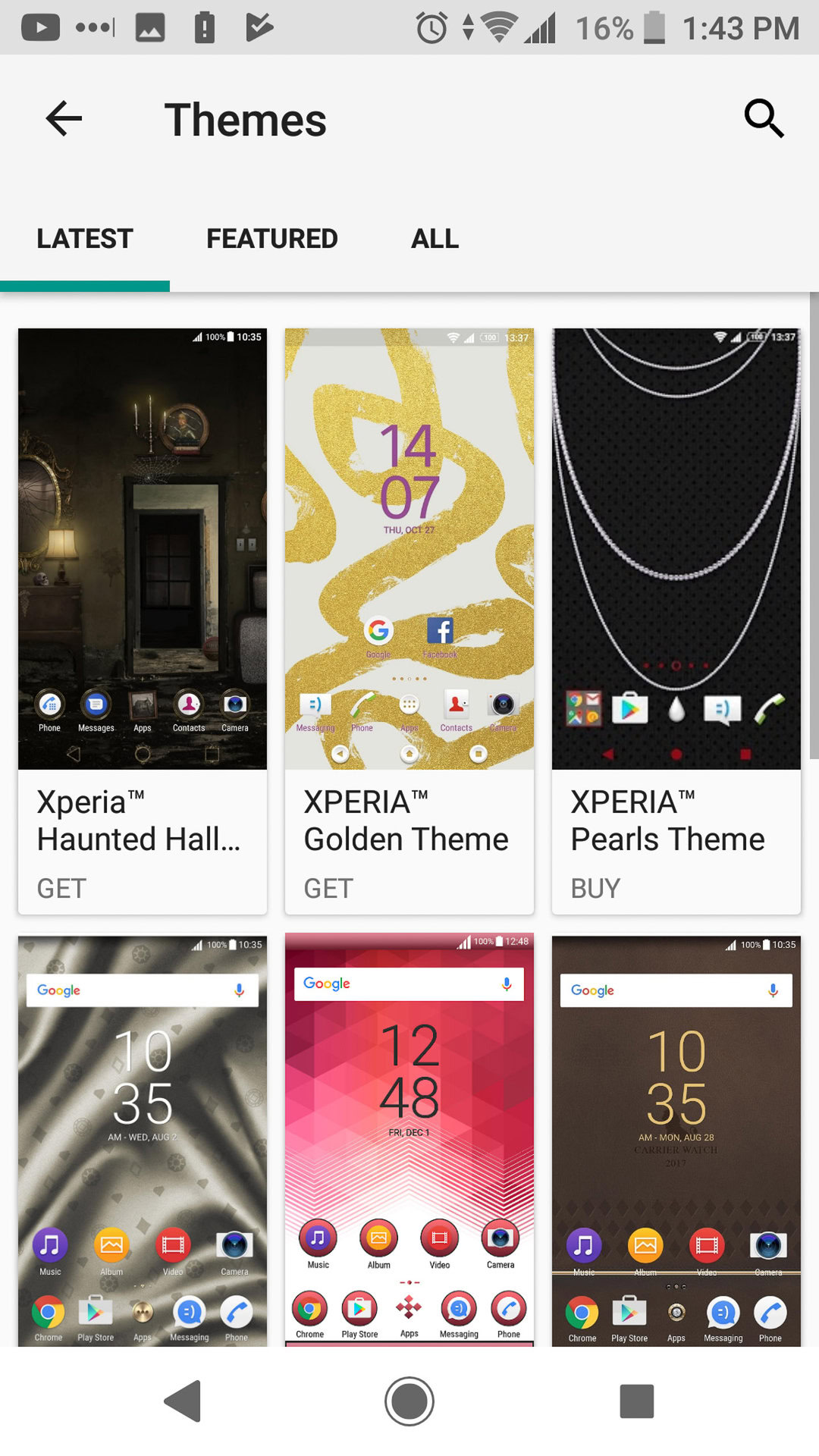
Task: Open the search icon in Themes
Action: 763,119
